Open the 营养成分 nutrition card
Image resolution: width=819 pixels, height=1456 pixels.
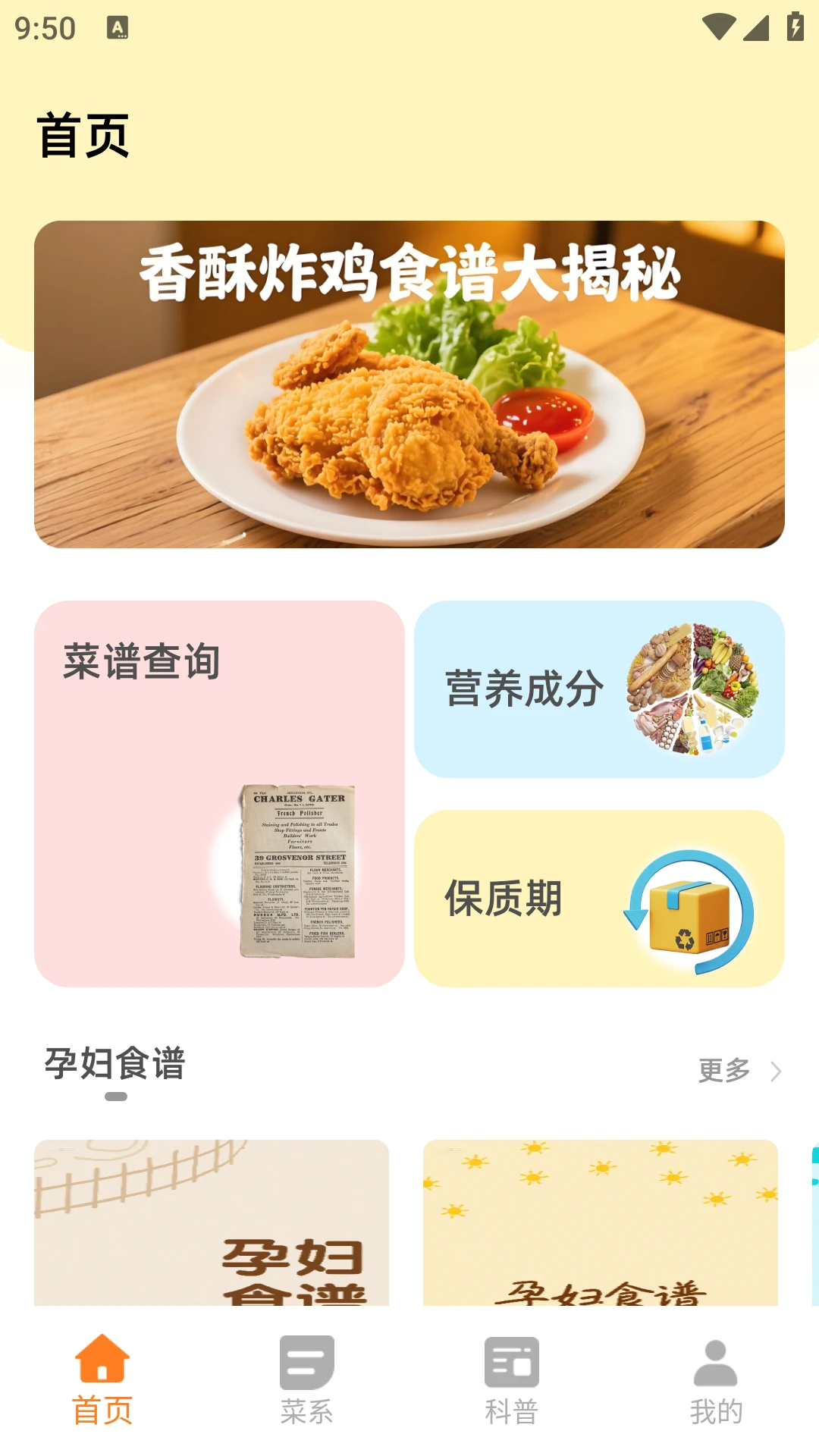pos(601,688)
